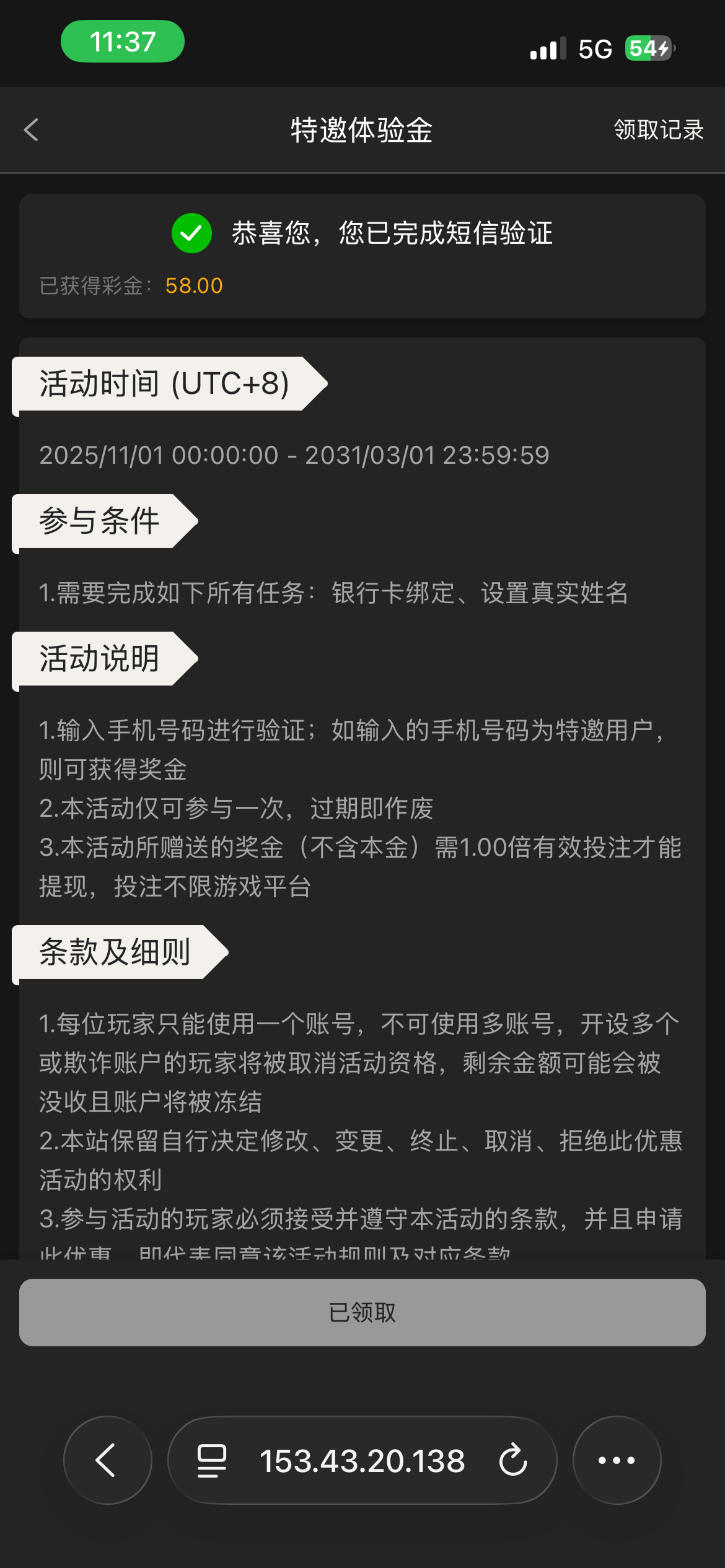
Task: Reload the page
Action: pos(513,1460)
